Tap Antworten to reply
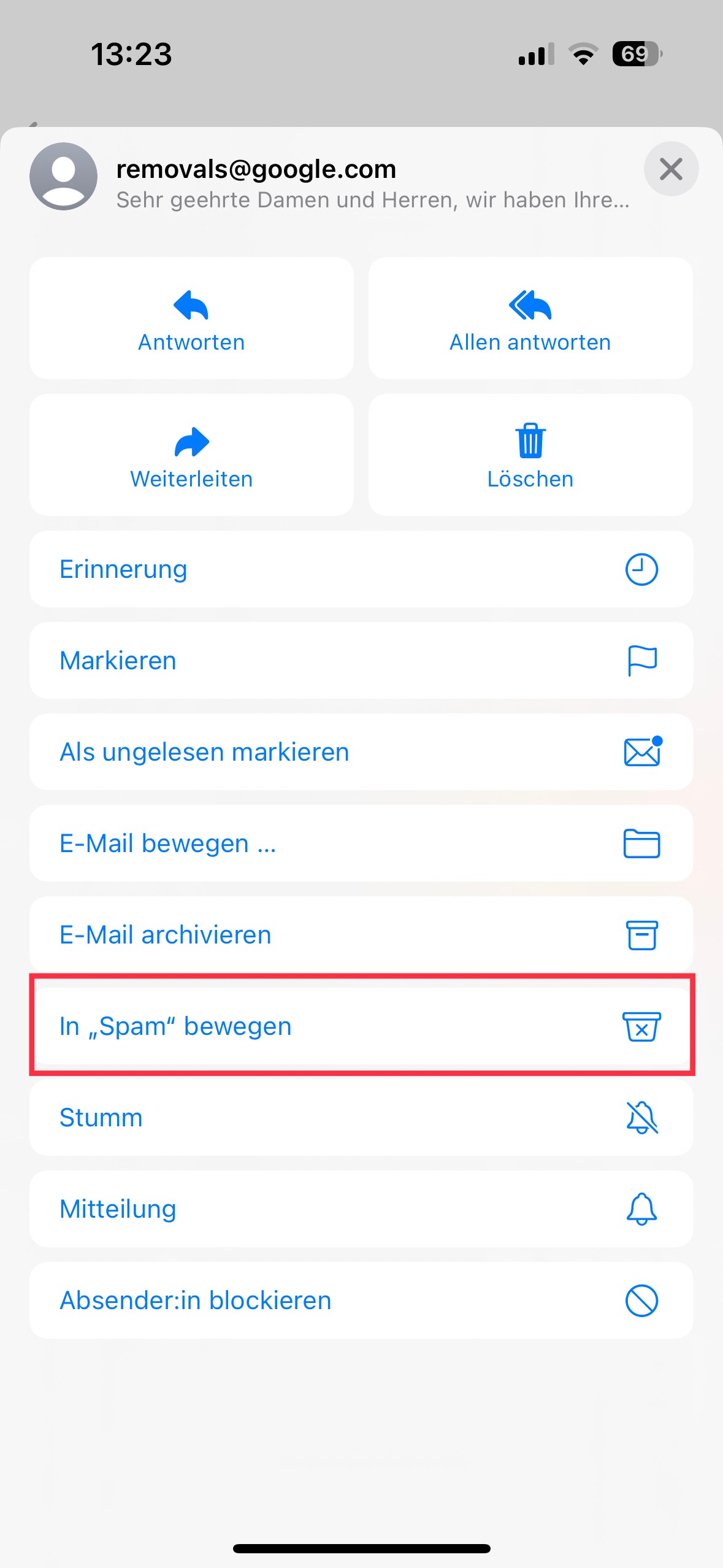This screenshot has width=723, height=1568. click(191, 319)
